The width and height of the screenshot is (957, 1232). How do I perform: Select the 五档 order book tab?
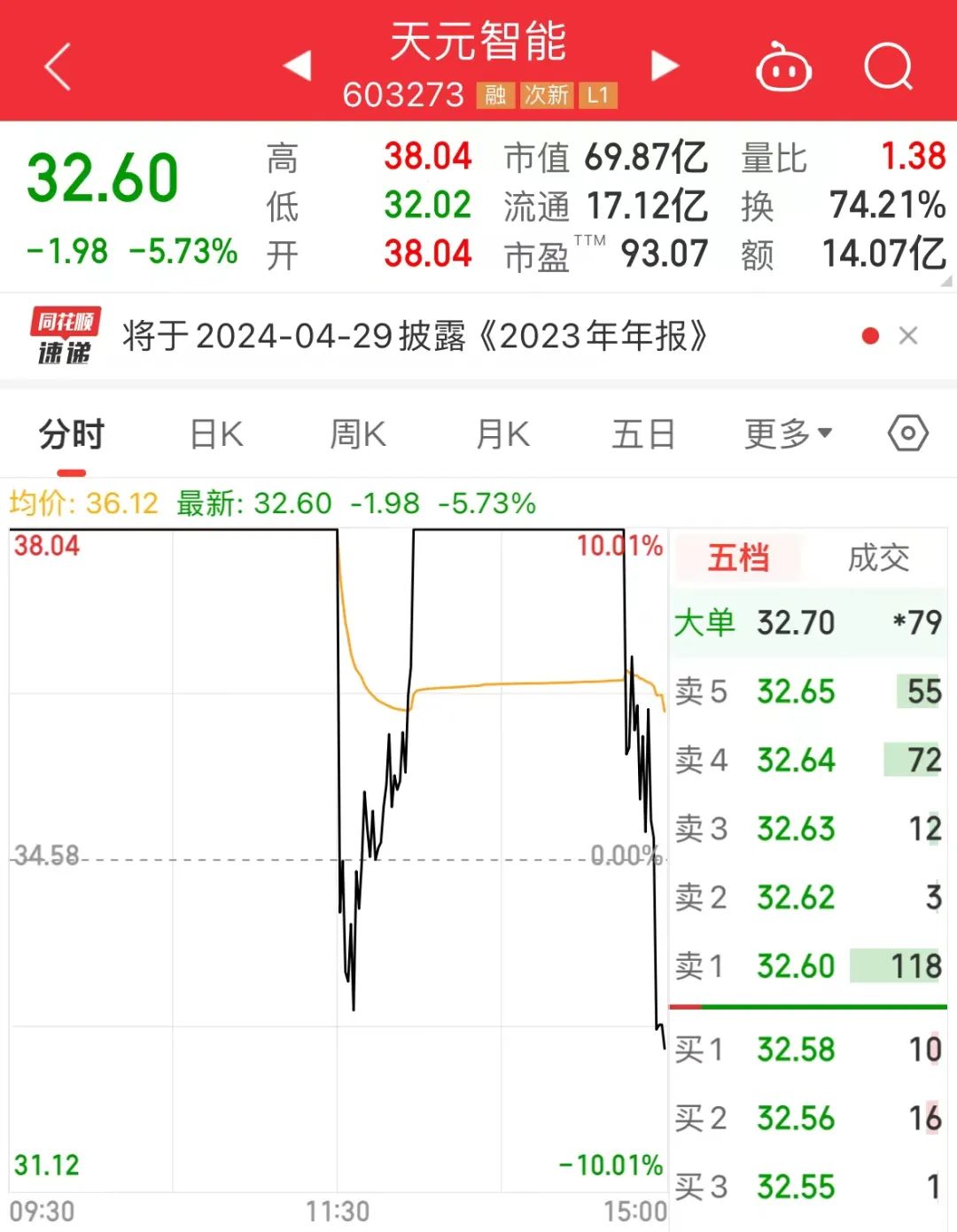tap(738, 558)
